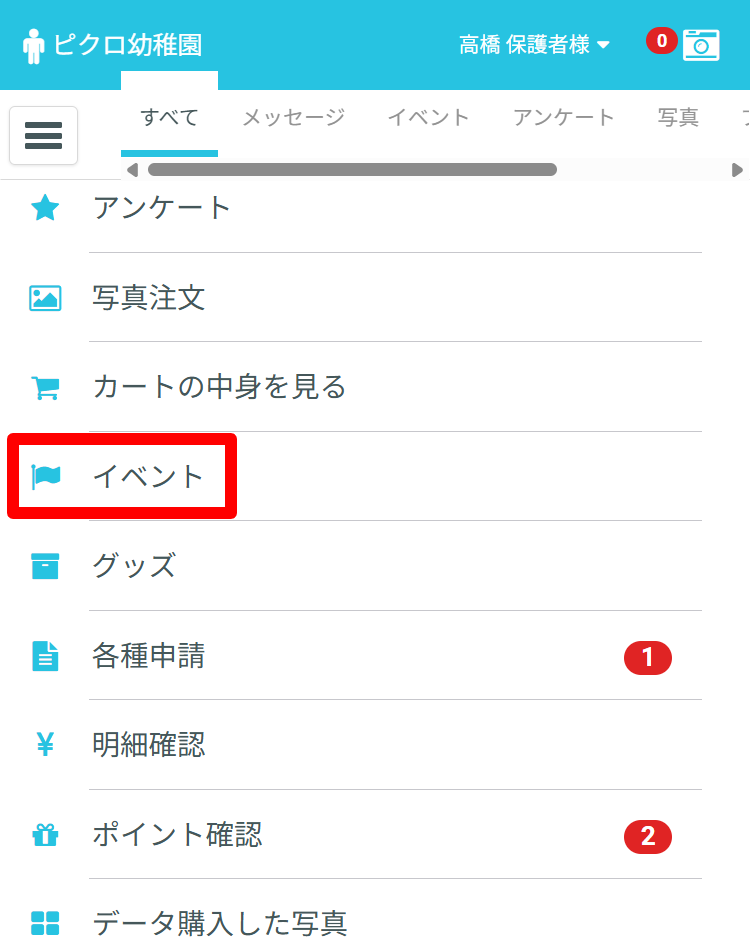Open the グッズ menu item
This screenshot has width=750, height=945.
(134, 566)
